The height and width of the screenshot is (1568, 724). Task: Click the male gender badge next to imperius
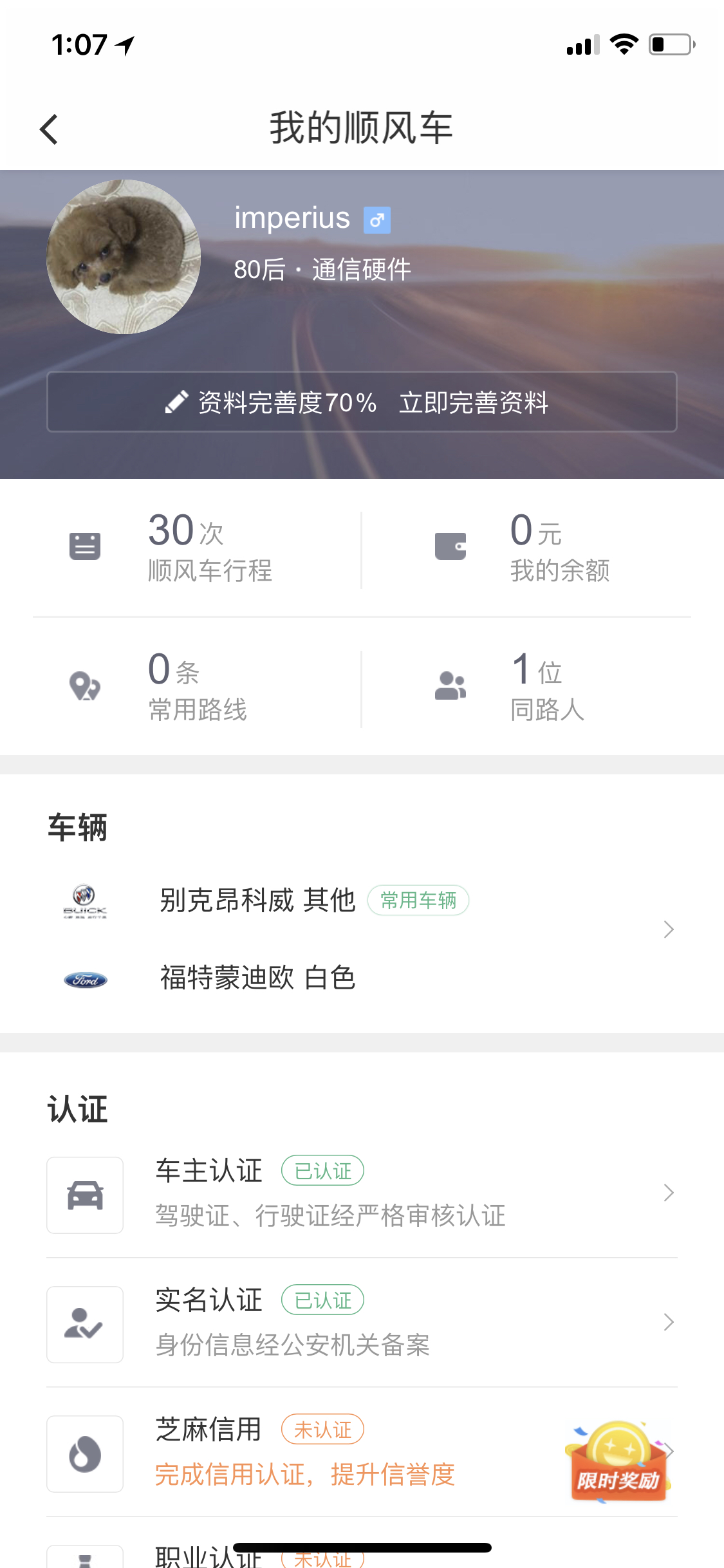click(x=375, y=219)
